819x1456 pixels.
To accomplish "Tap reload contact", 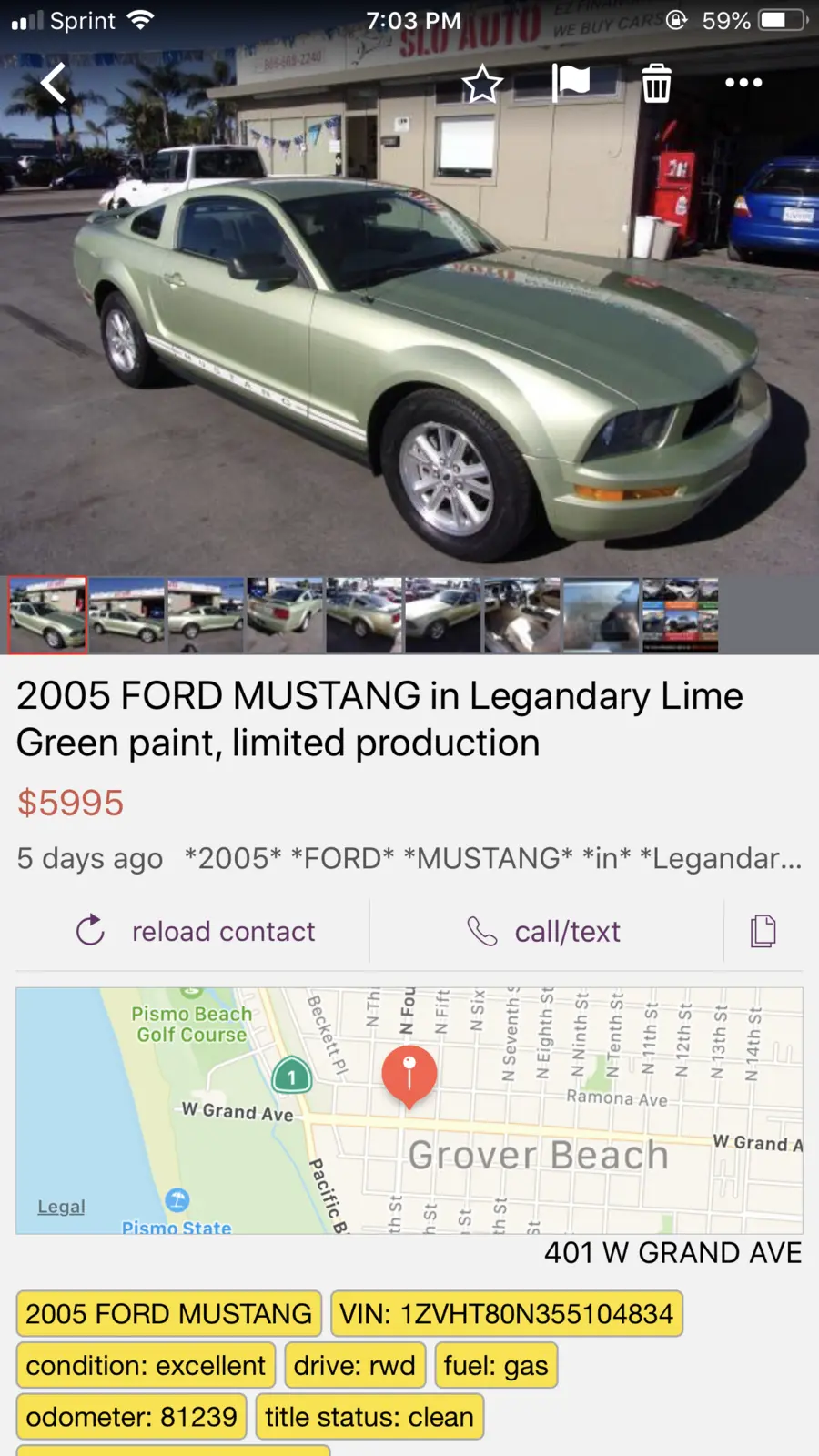I will tap(196, 931).
